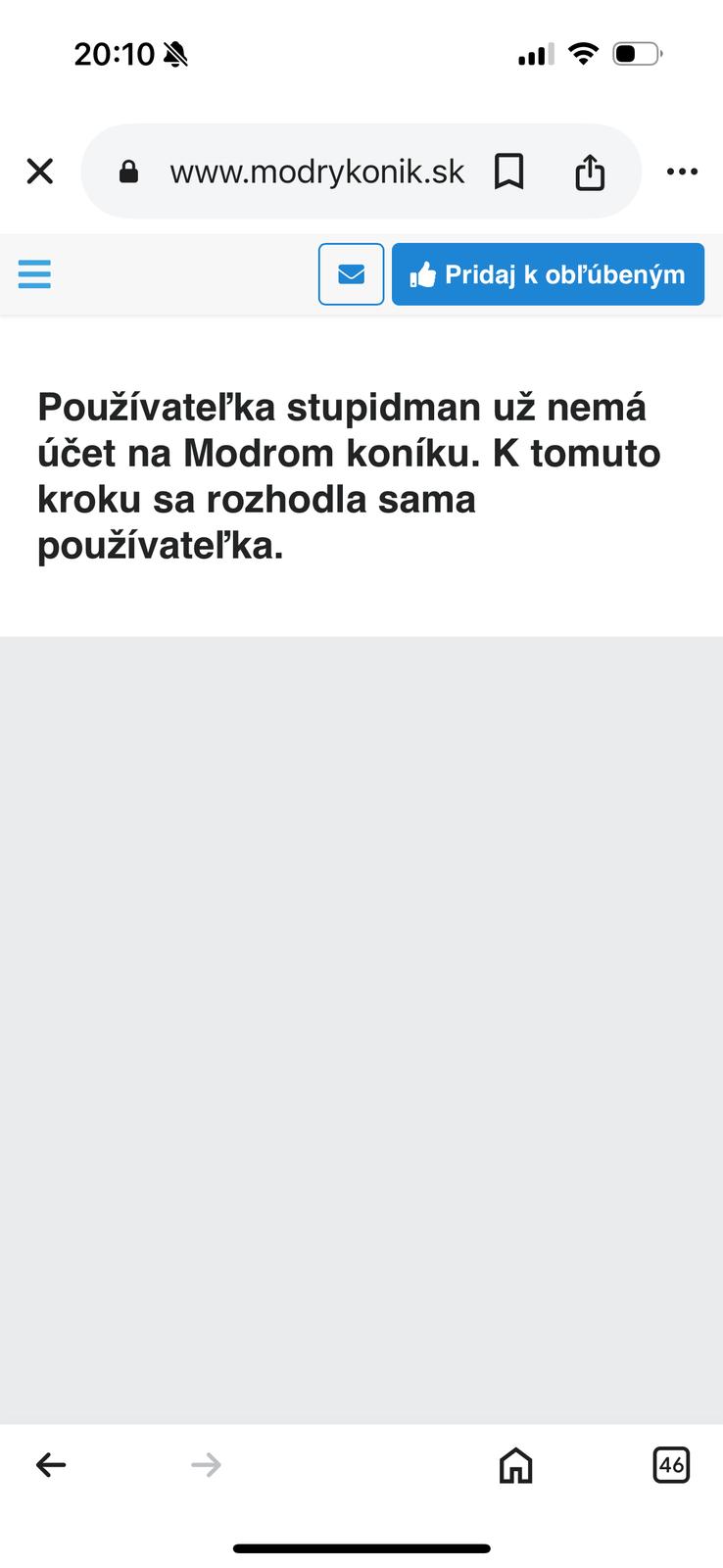Send a message via envelope button
Image resolution: width=723 pixels, height=1568 pixels.
tap(351, 274)
